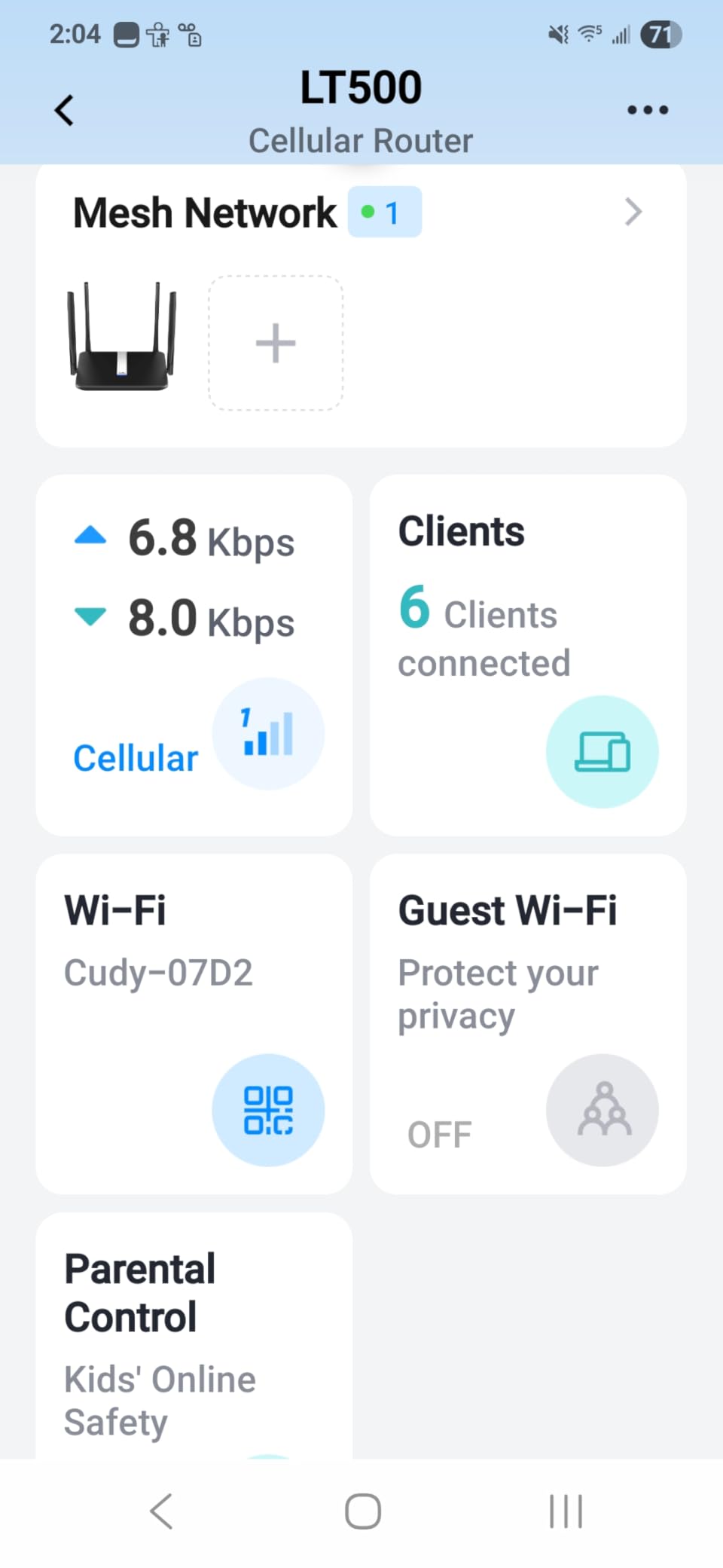Open the Clients devices icon
Viewport: 723px width, 1568px height.
(602, 750)
